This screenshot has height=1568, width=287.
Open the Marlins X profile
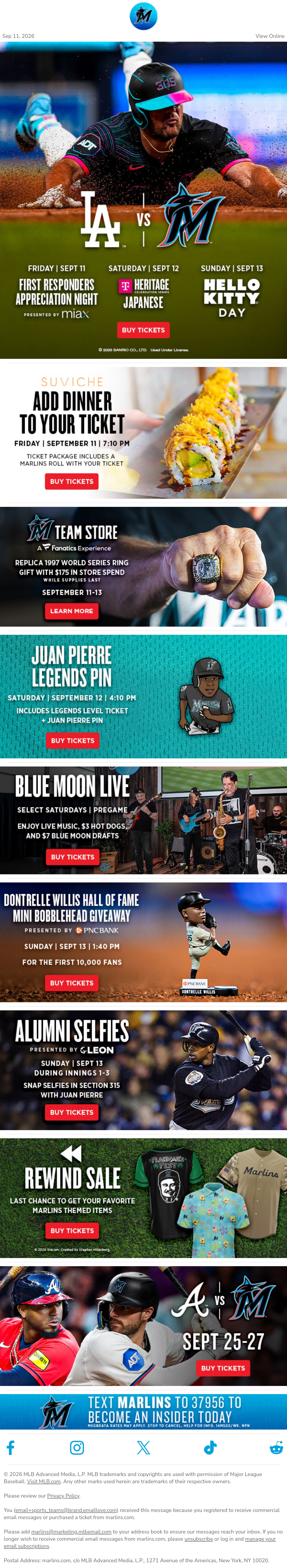point(143,1448)
